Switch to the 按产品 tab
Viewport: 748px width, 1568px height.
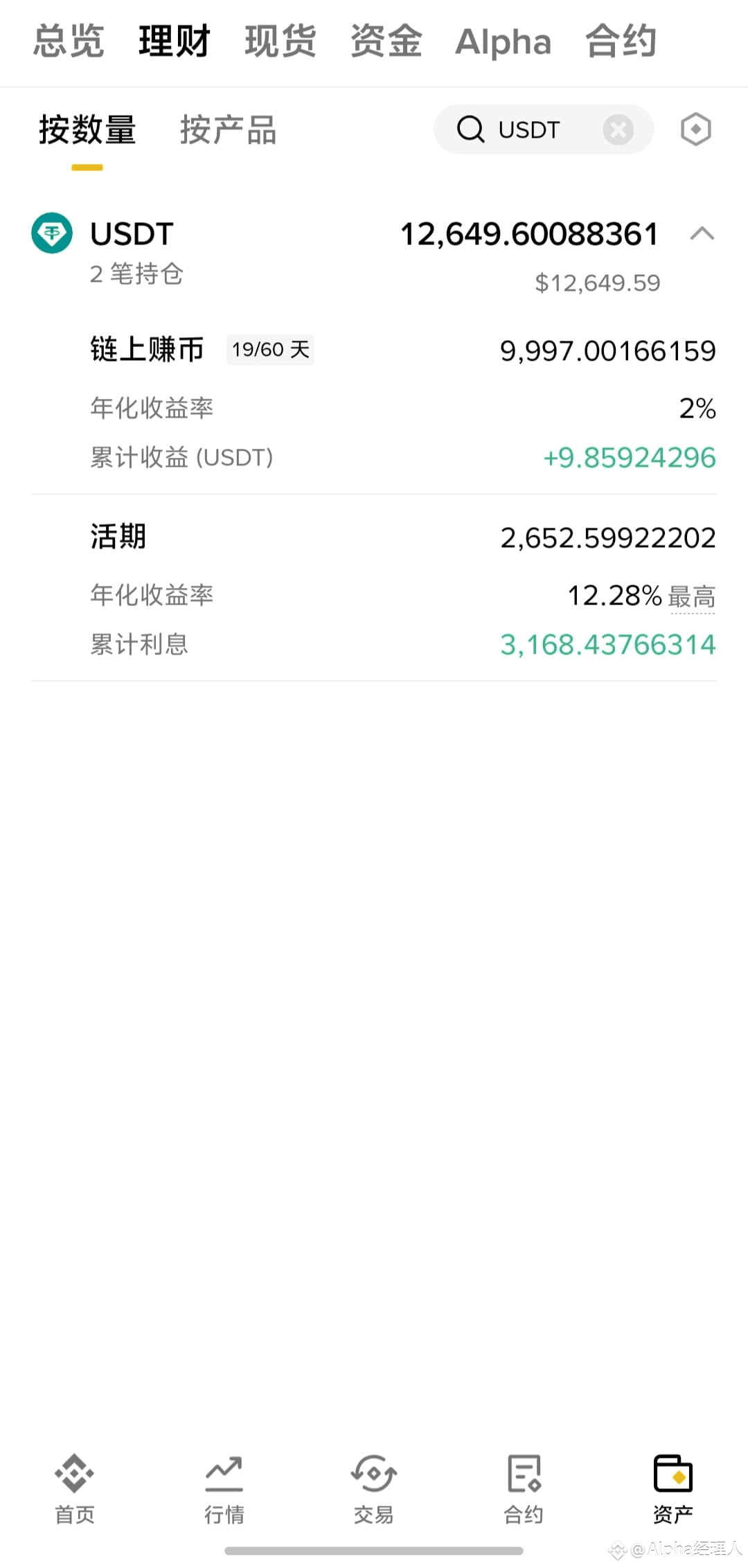click(x=229, y=130)
